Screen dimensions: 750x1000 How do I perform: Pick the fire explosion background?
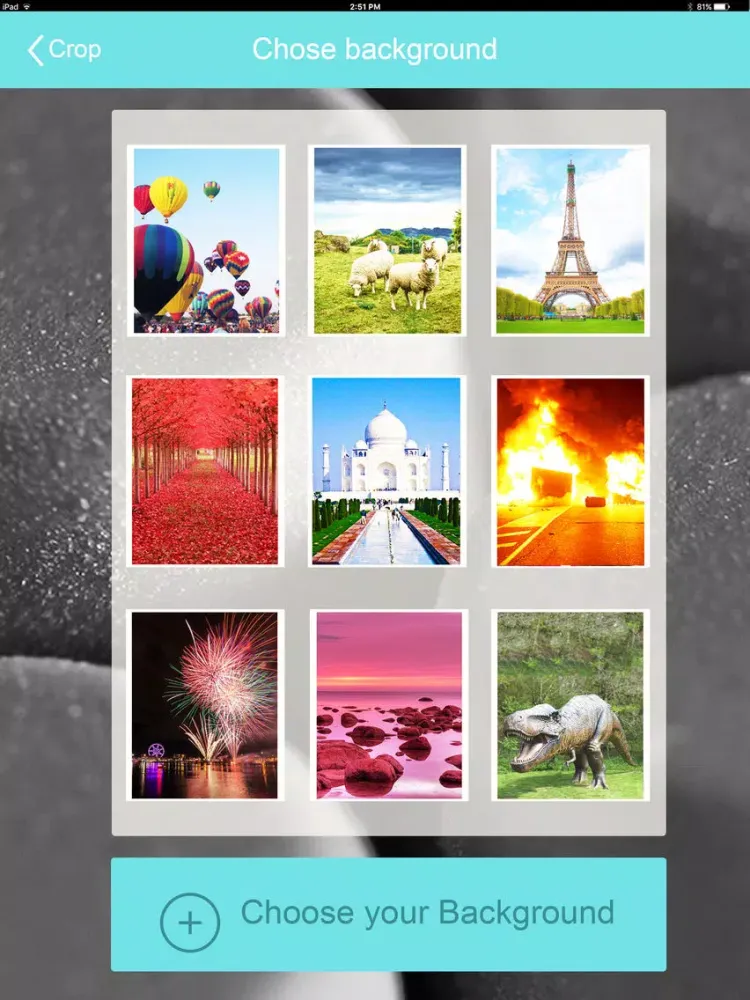[570, 471]
